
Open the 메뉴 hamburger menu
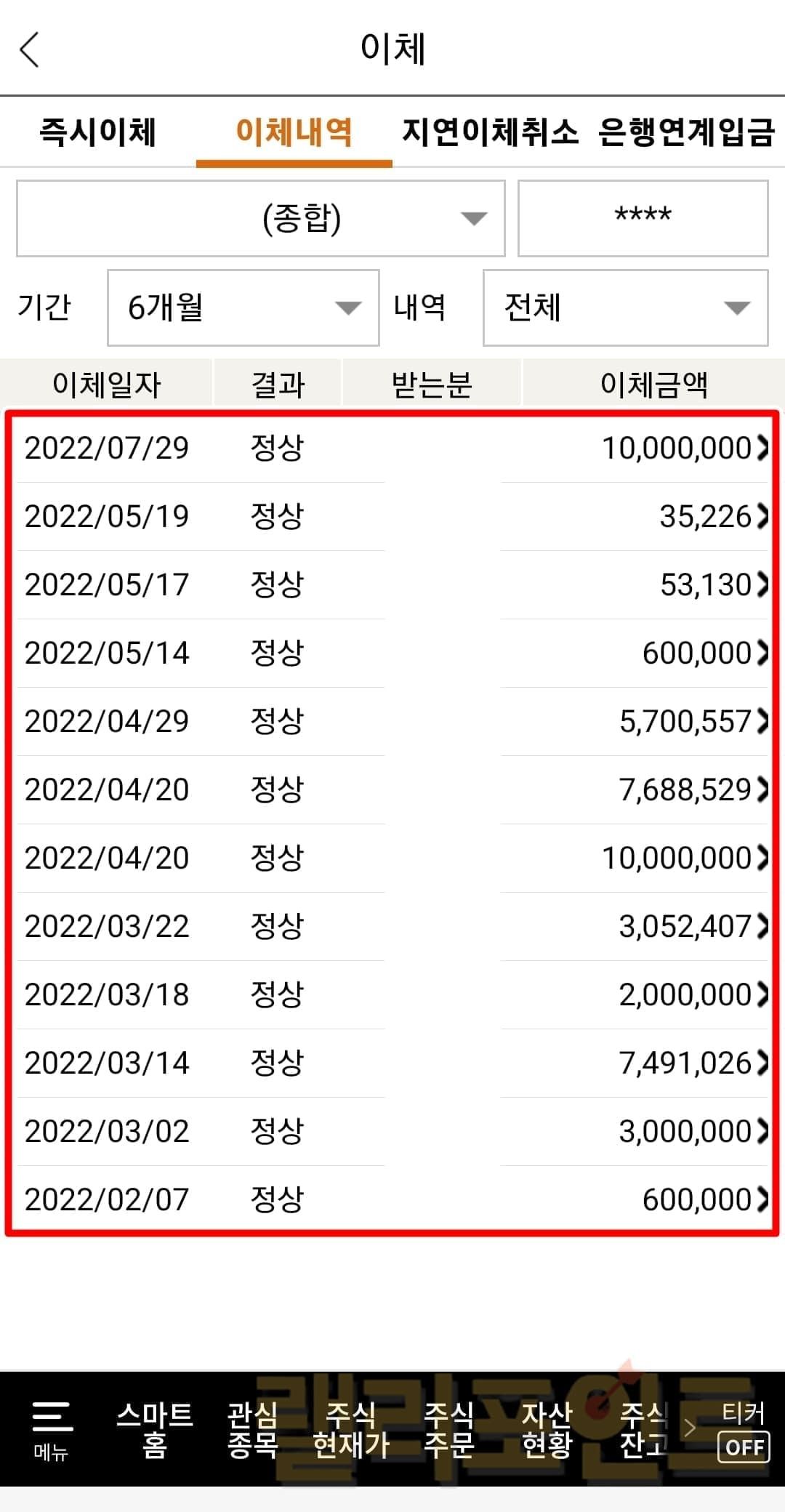pos(51,1429)
